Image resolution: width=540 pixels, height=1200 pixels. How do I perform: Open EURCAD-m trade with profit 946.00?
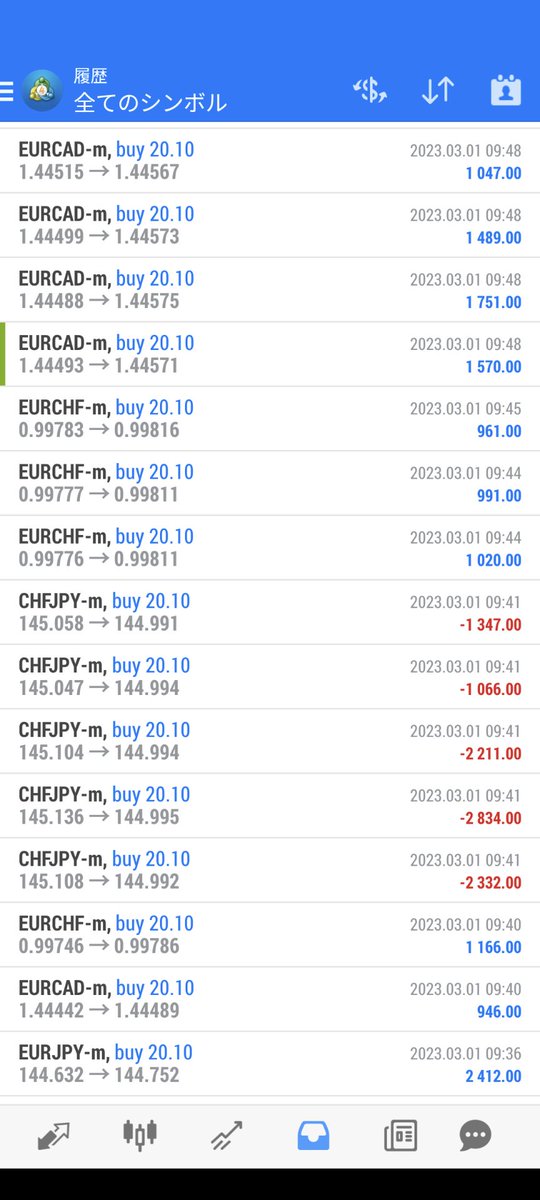tap(270, 1000)
